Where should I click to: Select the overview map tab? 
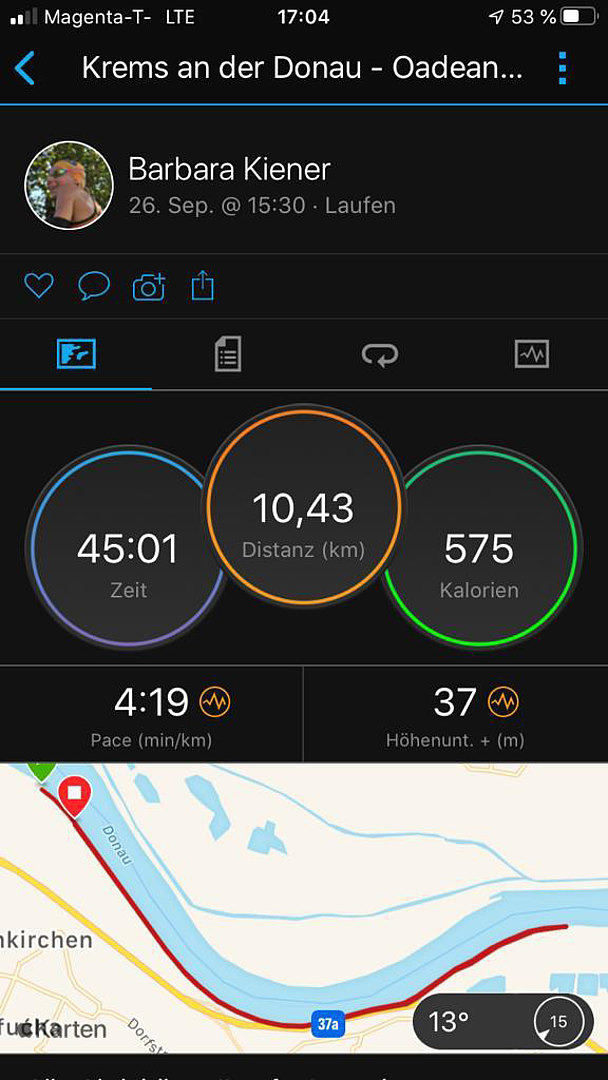click(x=76, y=355)
